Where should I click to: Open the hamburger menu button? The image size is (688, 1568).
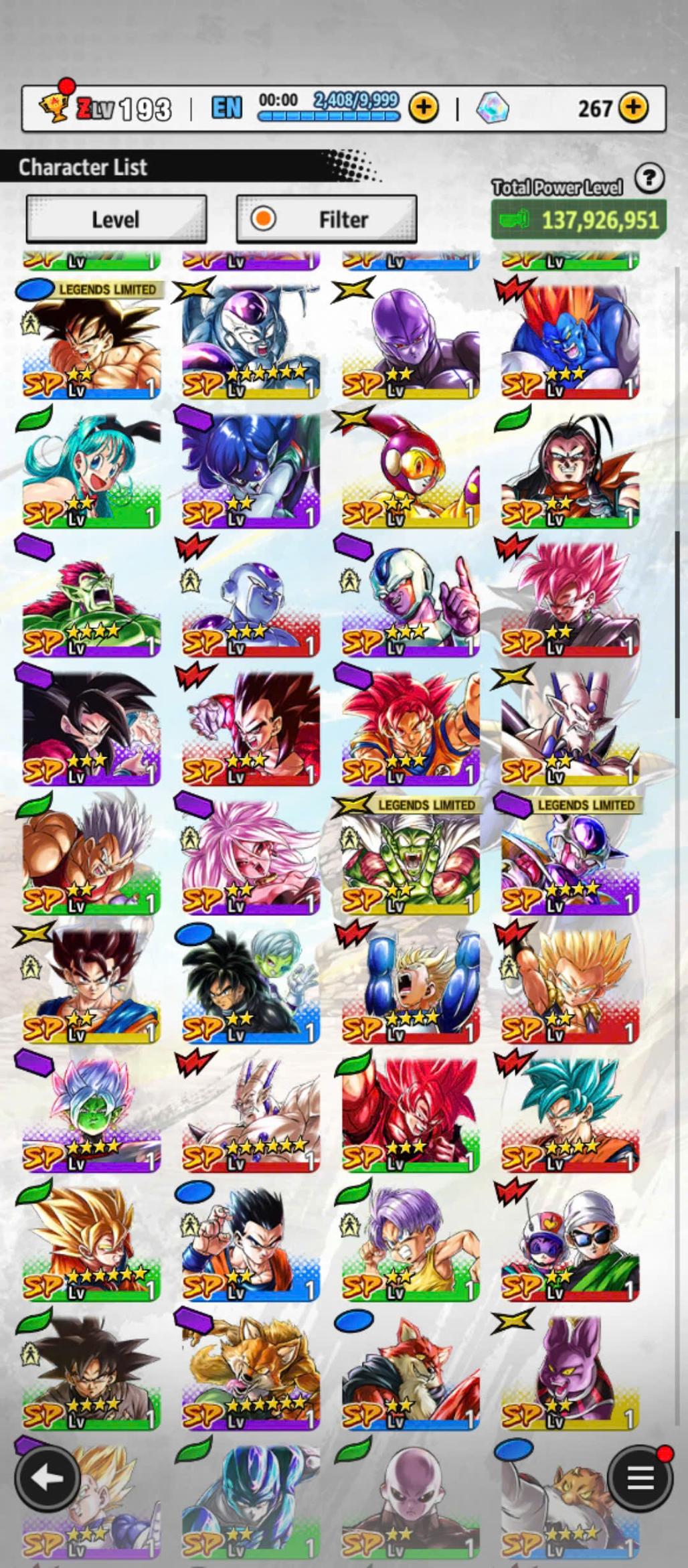(640, 1478)
